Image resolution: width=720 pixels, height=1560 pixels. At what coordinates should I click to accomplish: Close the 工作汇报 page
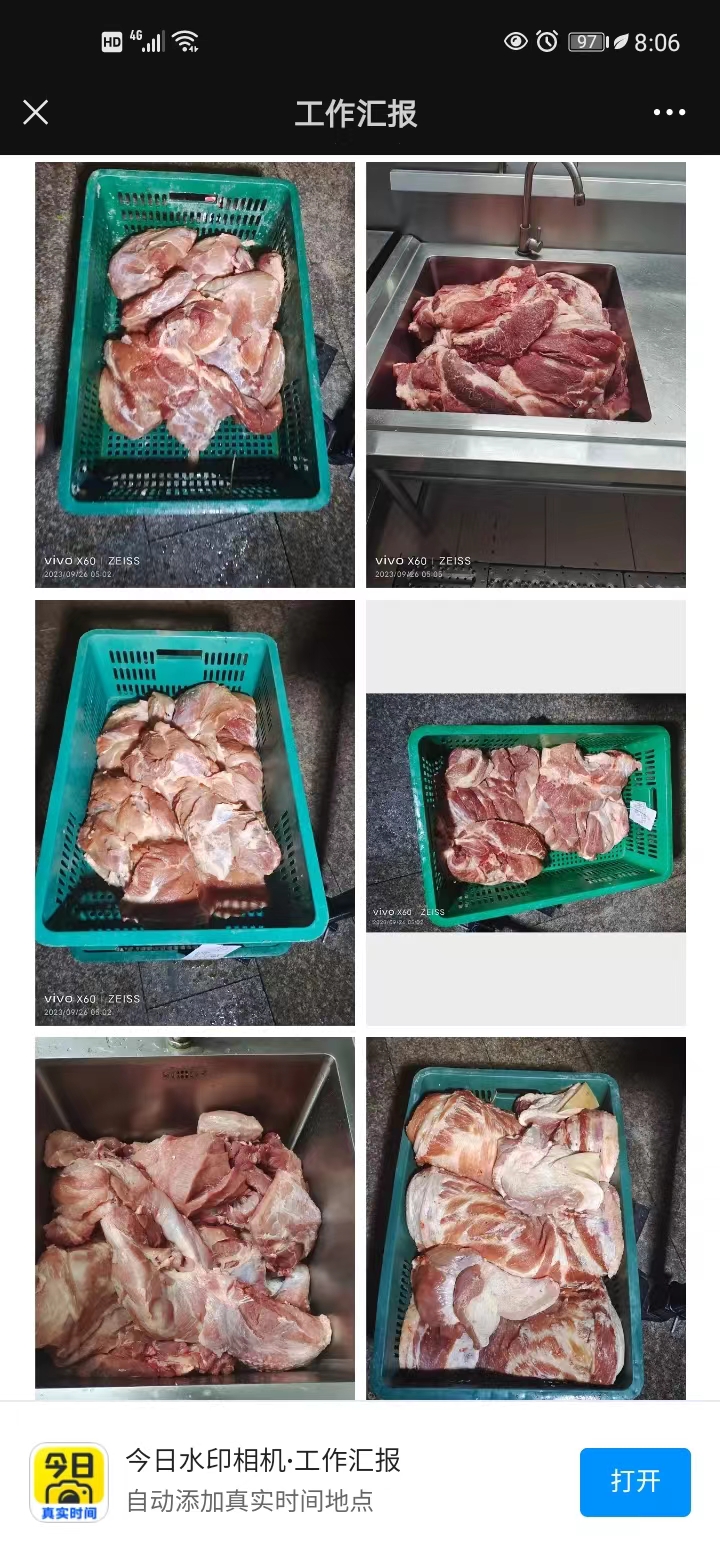point(36,112)
